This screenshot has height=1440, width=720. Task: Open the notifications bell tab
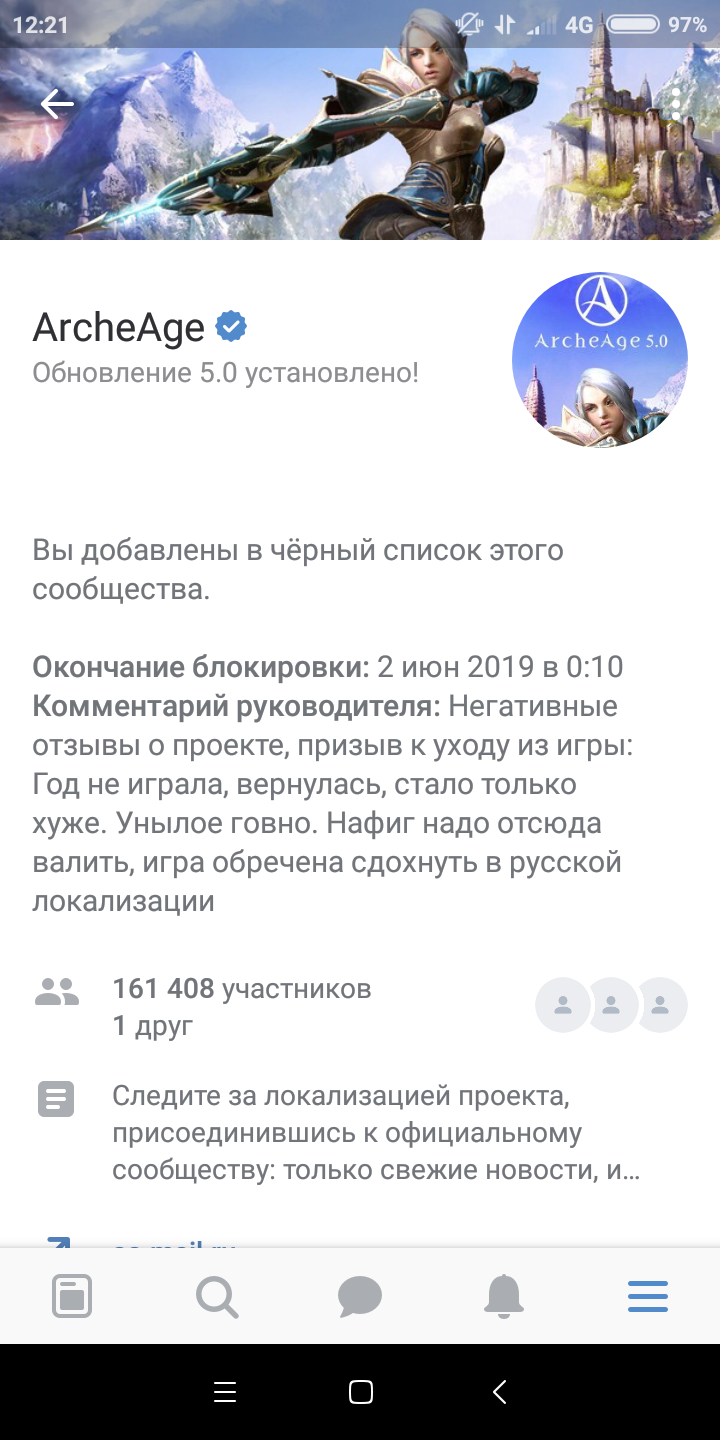click(x=504, y=1297)
